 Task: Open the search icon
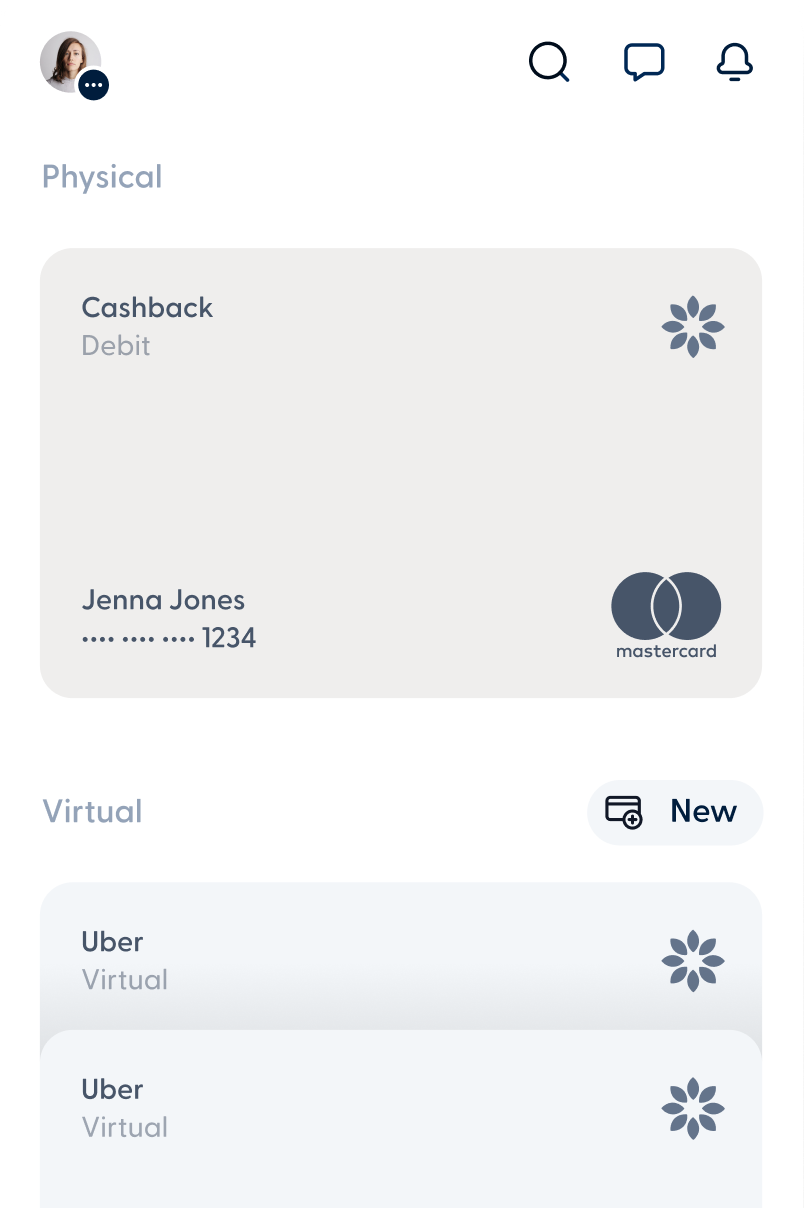(x=548, y=62)
